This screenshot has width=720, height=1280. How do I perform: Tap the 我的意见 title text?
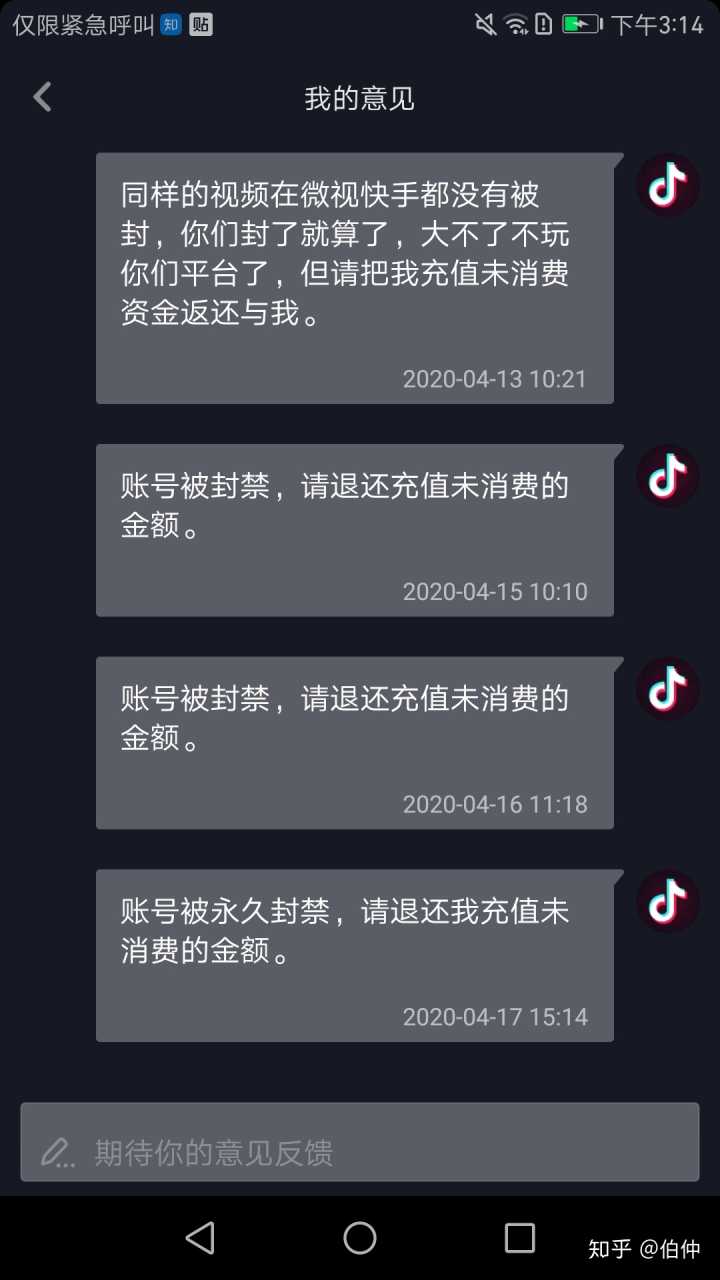[359, 97]
